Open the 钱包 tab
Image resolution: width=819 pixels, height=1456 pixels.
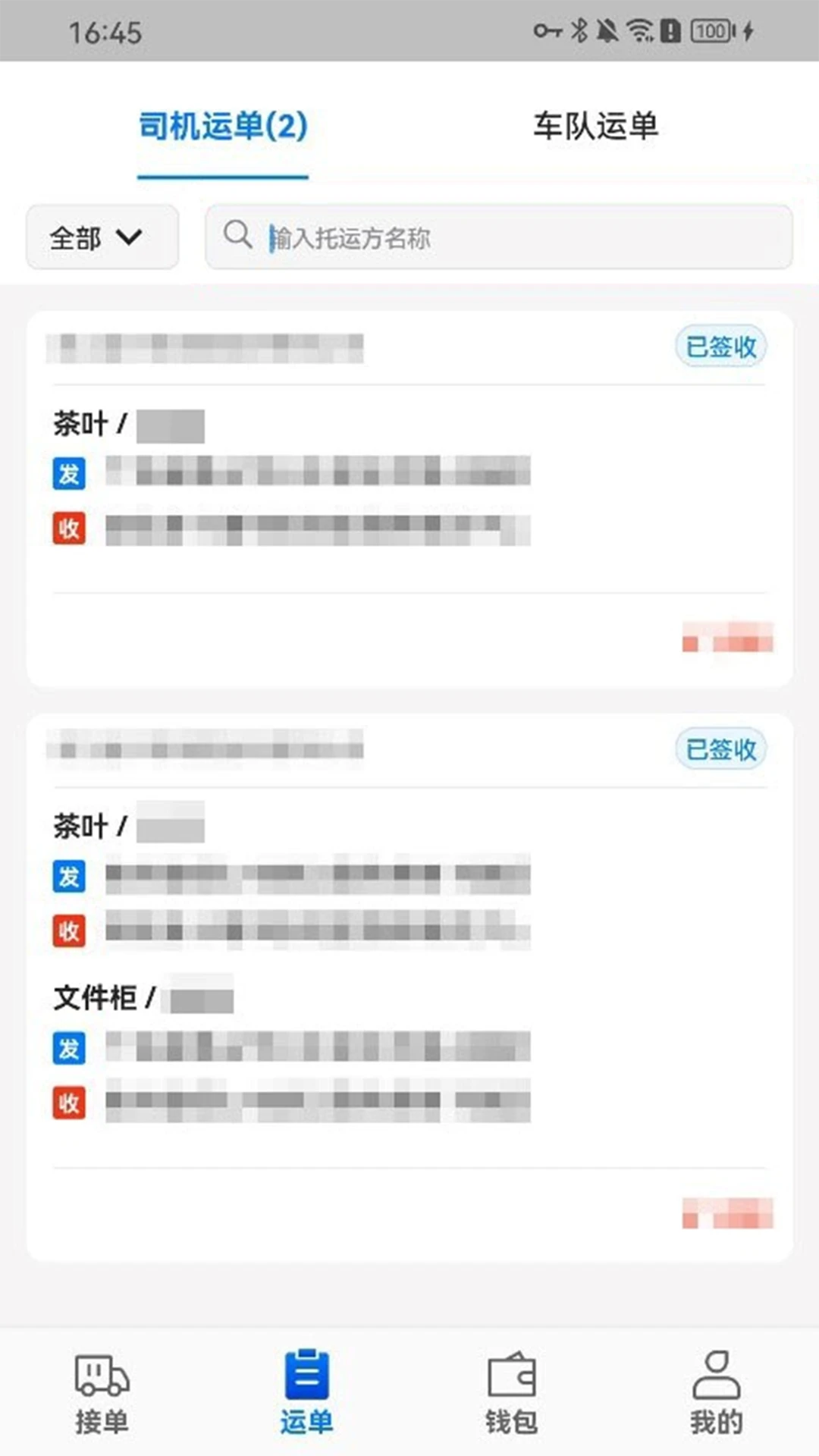[511, 1394]
